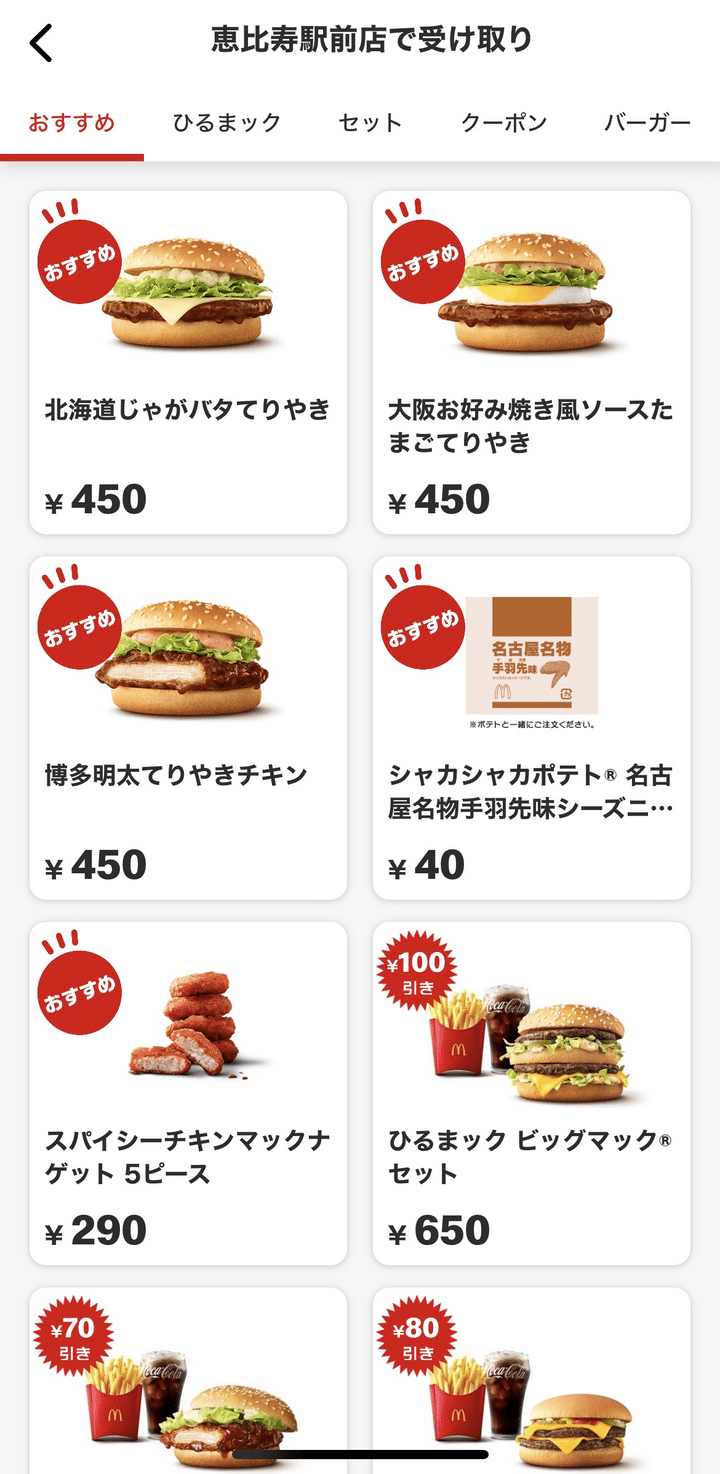Switch to the ひるマック tab

coord(227,124)
